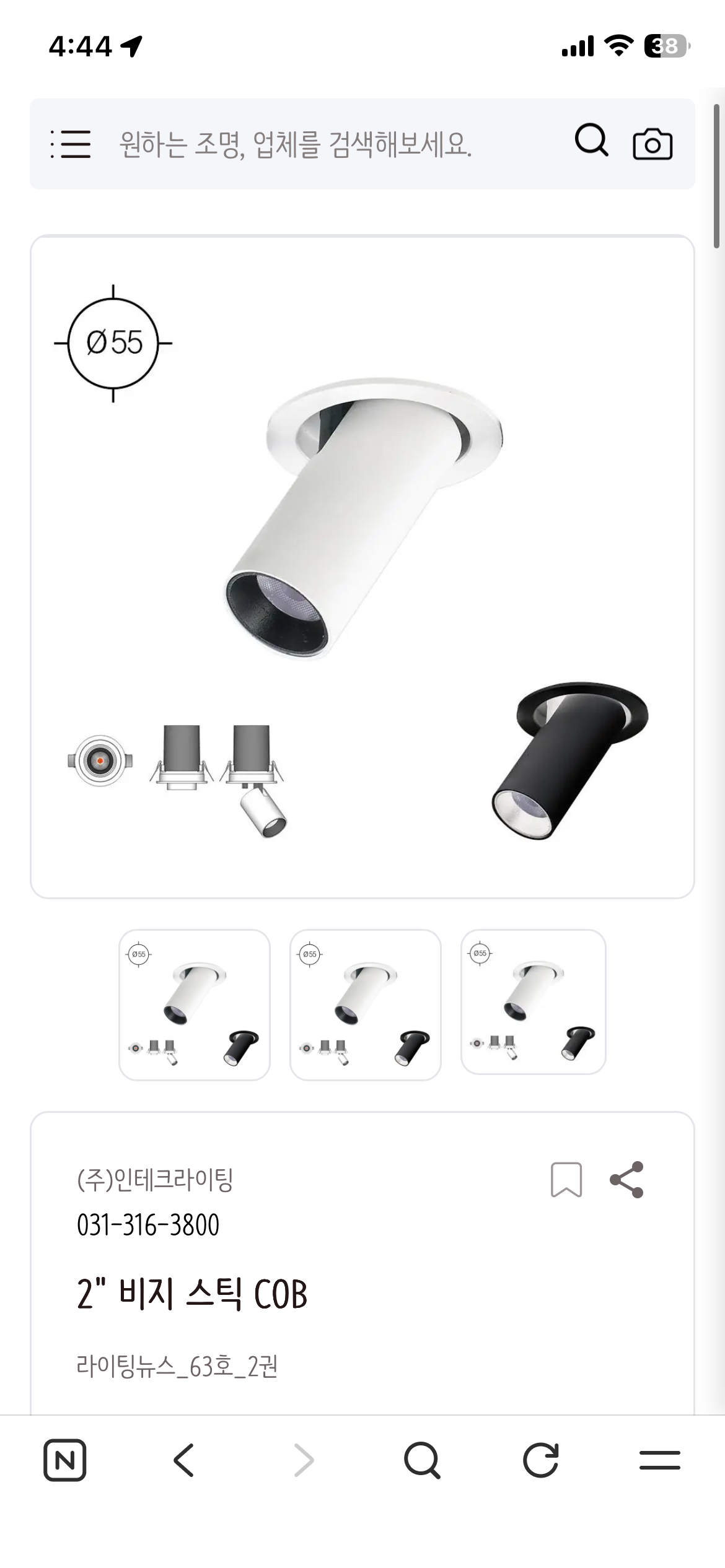
Task: Bookmark the 2" 비지 스틱 COB product
Action: (566, 1180)
